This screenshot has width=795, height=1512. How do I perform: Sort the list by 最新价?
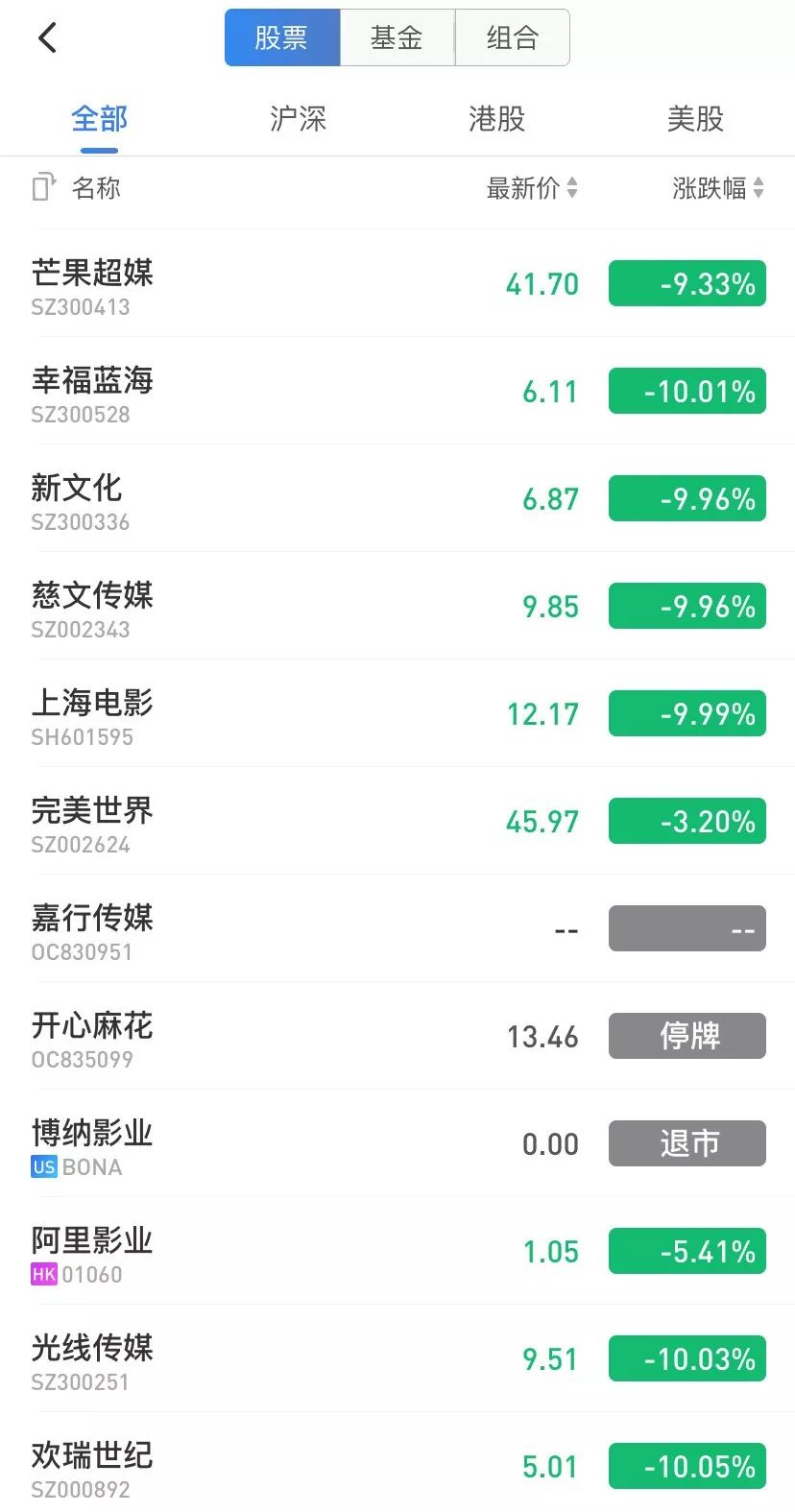click(532, 188)
